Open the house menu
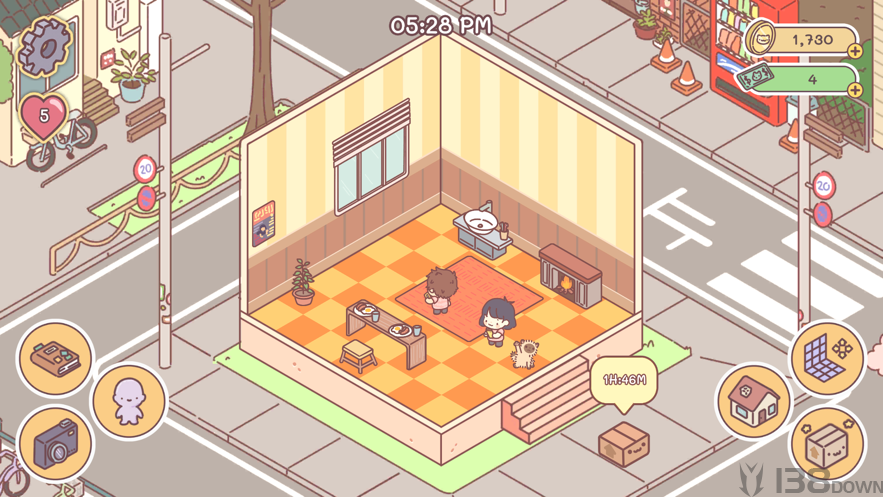Screen dimensions: 883x497 [754, 401]
